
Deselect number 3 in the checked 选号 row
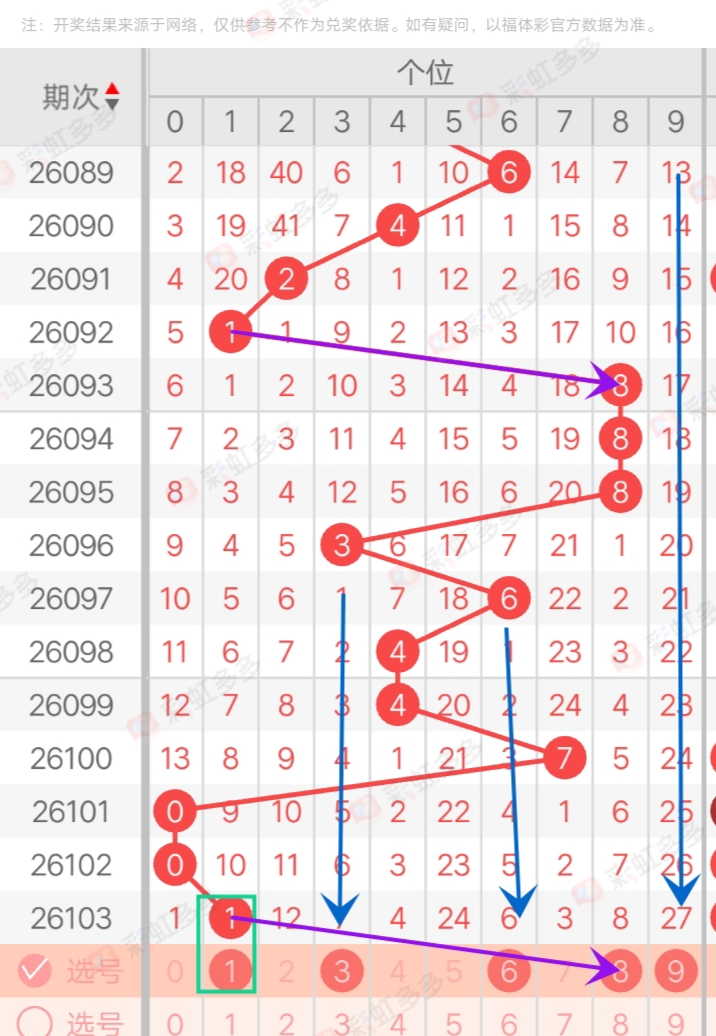click(x=342, y=970)
